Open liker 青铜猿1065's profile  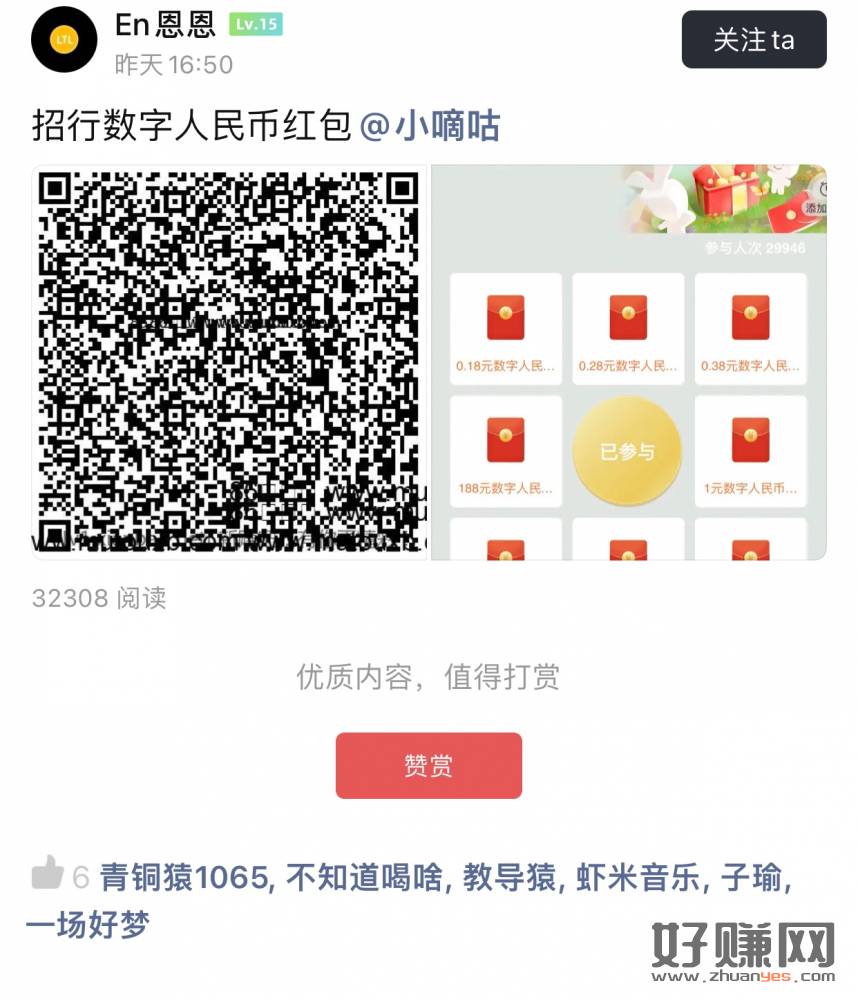(x=185, y=878)
